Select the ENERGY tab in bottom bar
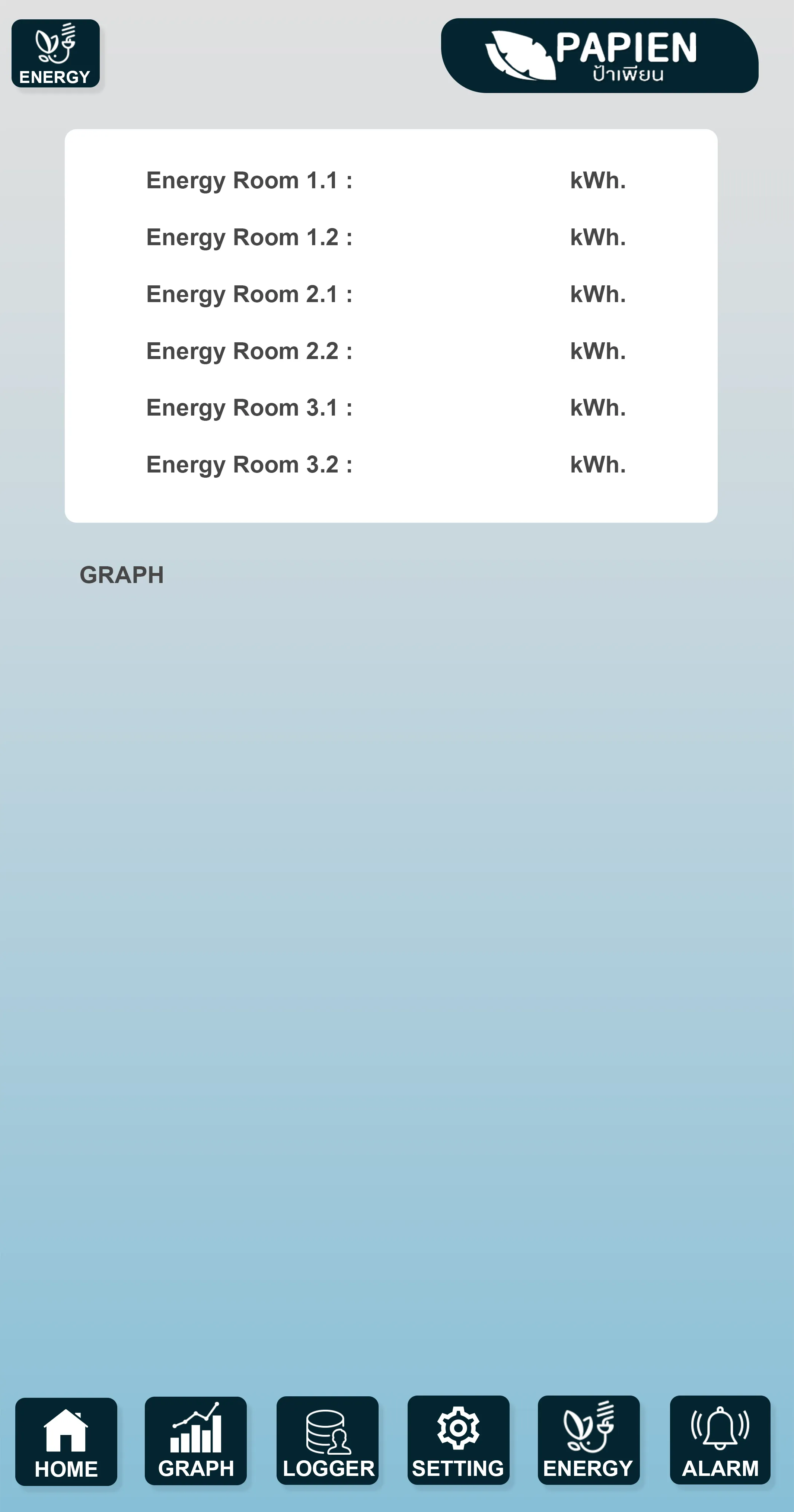 click(589, 1440)
